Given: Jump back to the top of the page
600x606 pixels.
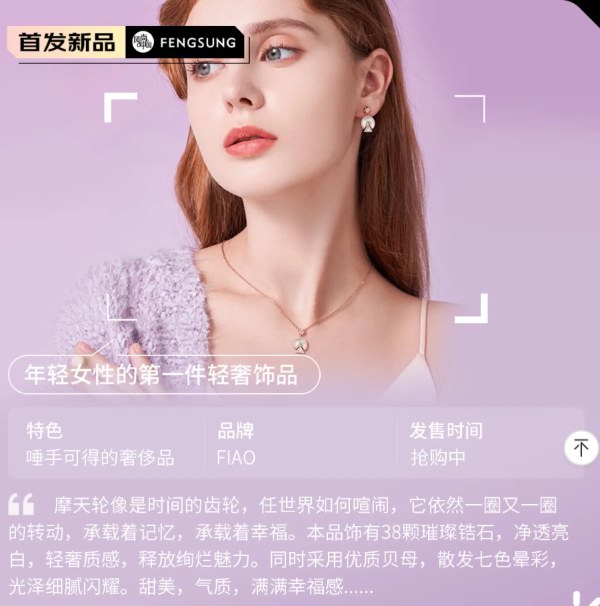Looking at the screenshot, I should (x=581, y=447).
